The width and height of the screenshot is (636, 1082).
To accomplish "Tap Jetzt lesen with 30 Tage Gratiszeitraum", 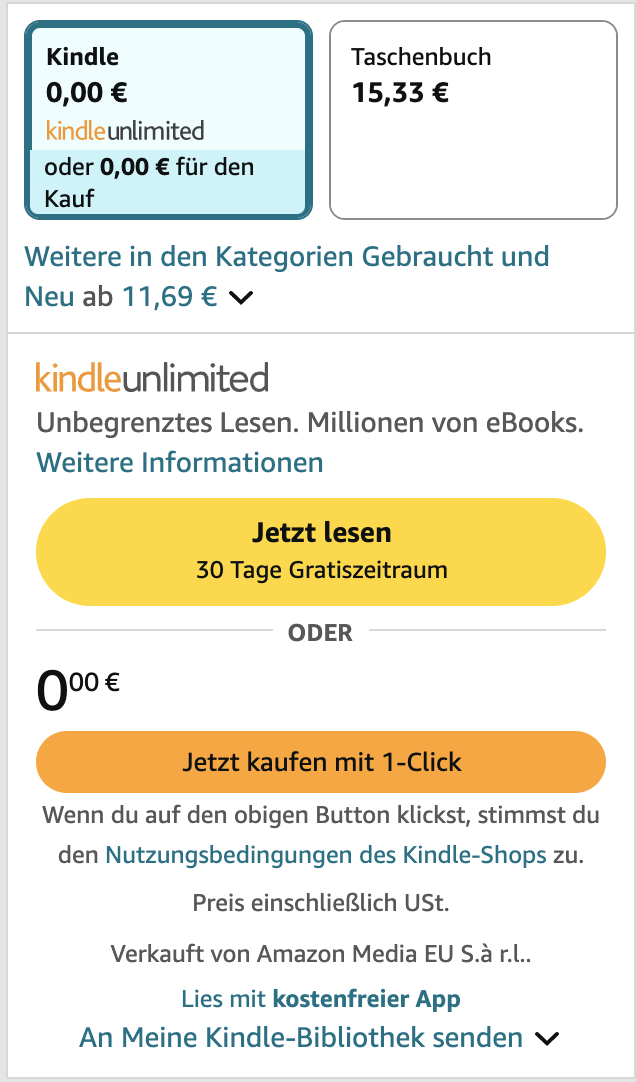I will coord(321,549).
